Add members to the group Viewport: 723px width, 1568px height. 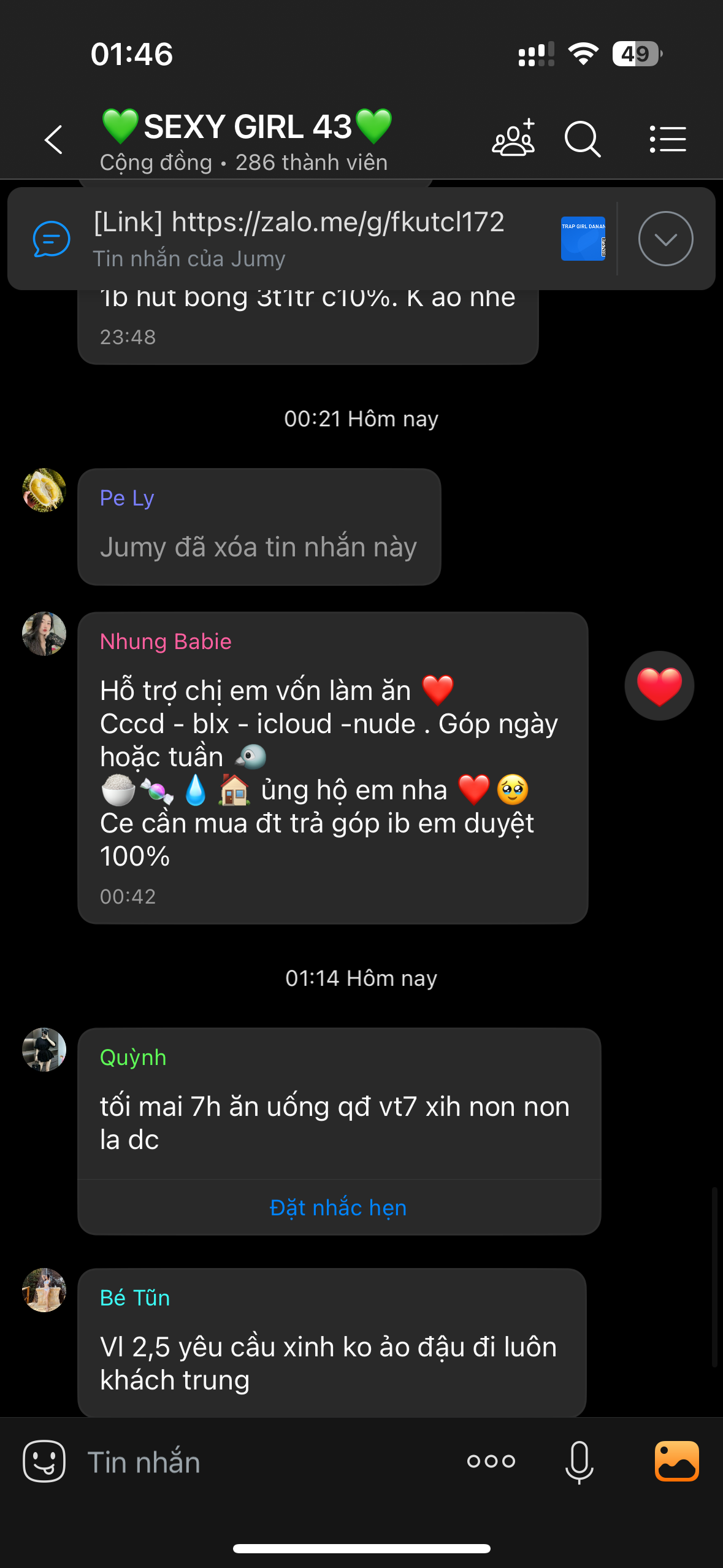514,139
